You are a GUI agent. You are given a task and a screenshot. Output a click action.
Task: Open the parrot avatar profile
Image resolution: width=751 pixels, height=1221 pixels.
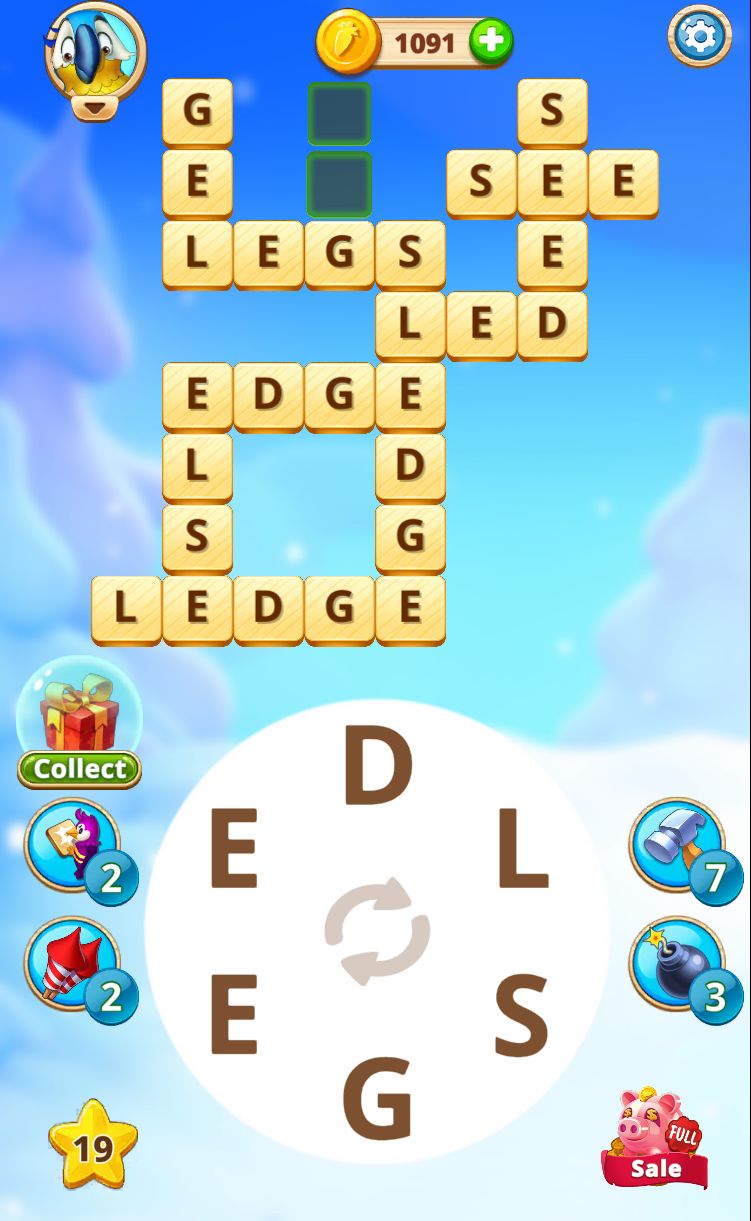coord(95,52)
